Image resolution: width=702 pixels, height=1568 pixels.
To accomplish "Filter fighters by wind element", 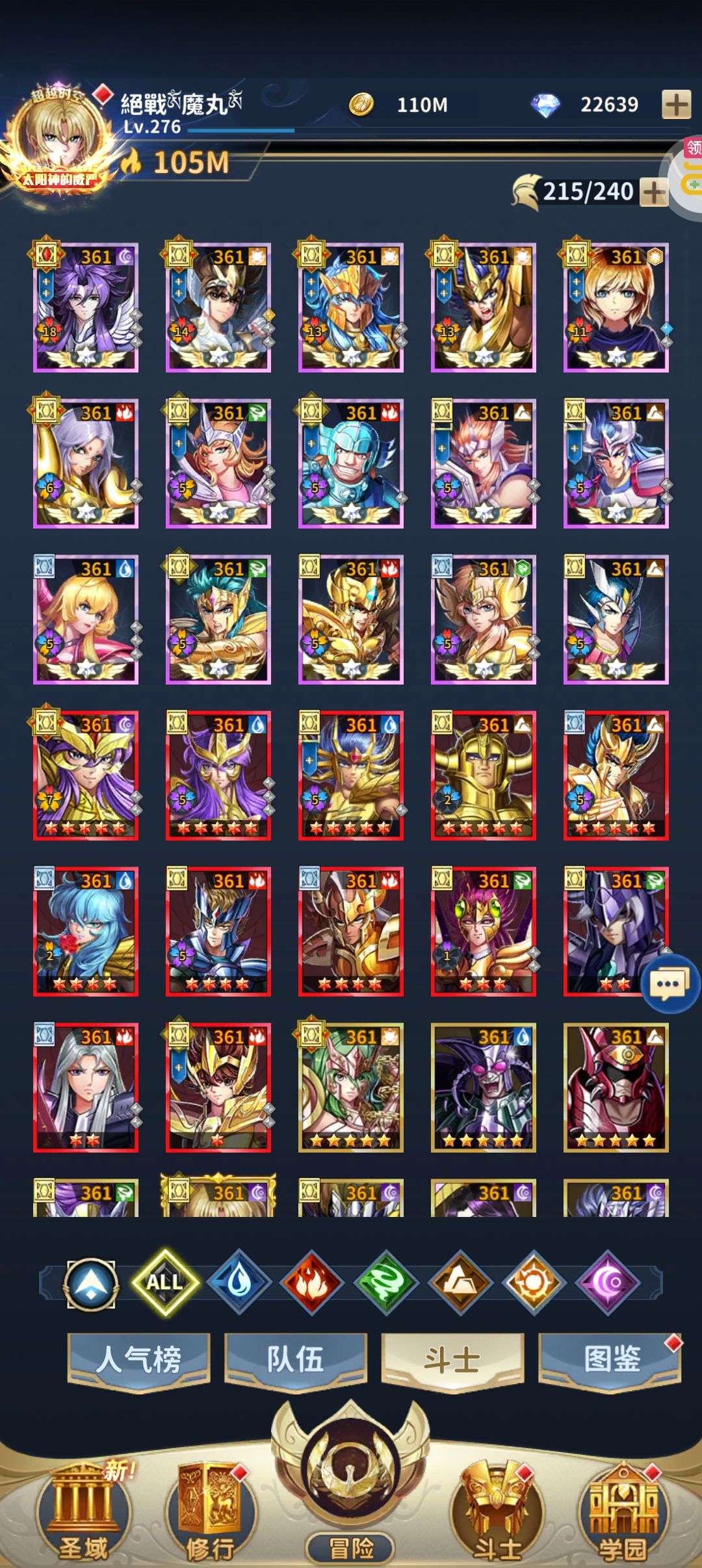I will (386, 1283).
